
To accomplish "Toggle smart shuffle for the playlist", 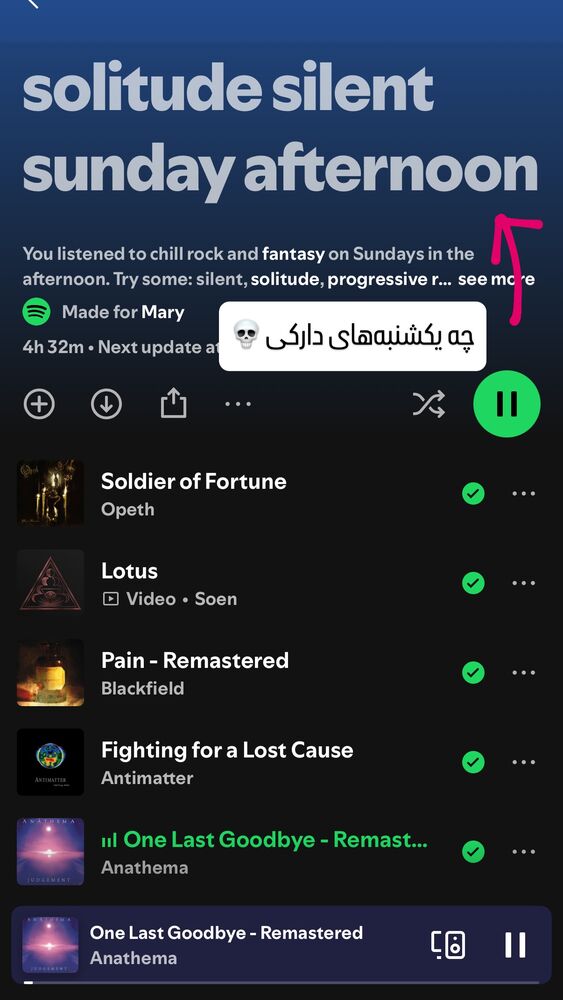I will point(428,404).
